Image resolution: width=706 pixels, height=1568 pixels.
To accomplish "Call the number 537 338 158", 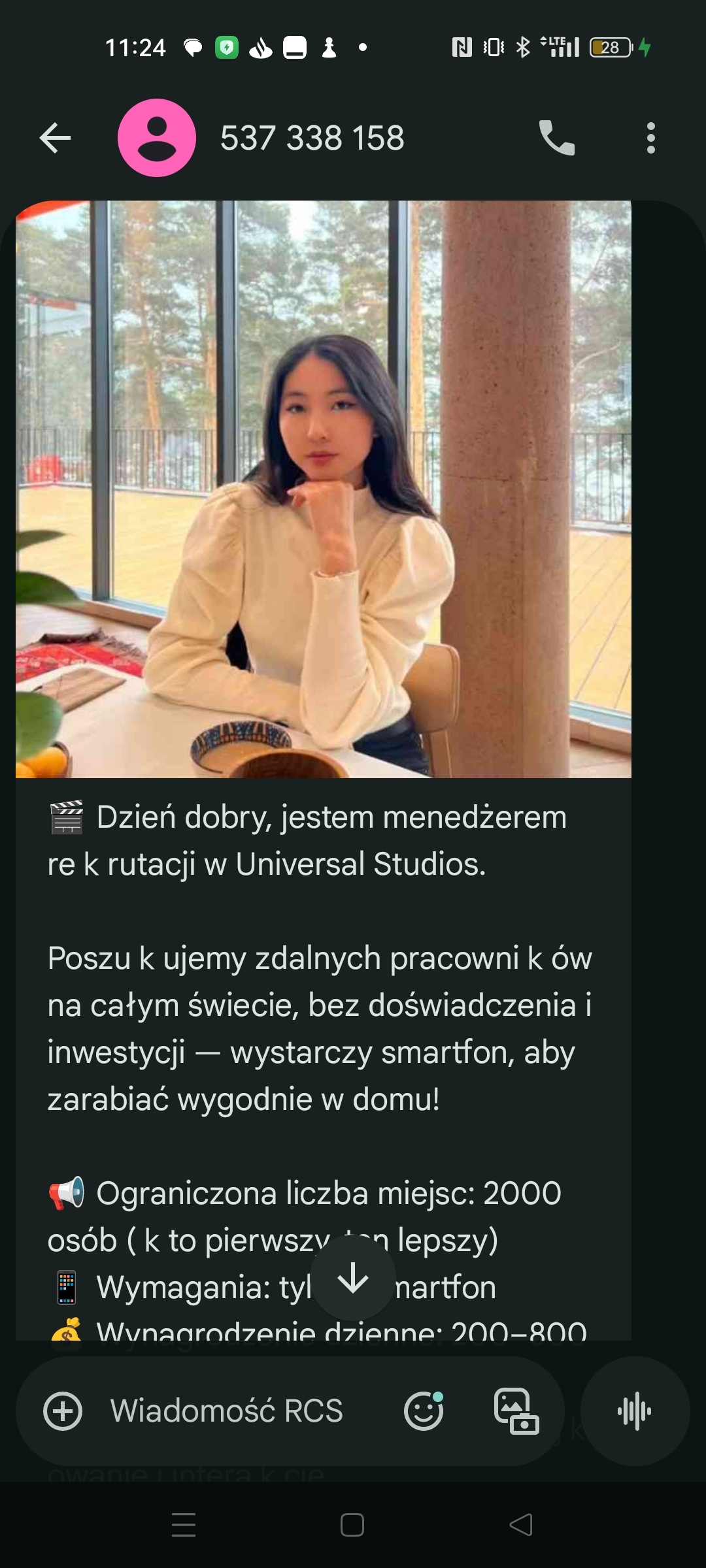I will click(556, 138).
